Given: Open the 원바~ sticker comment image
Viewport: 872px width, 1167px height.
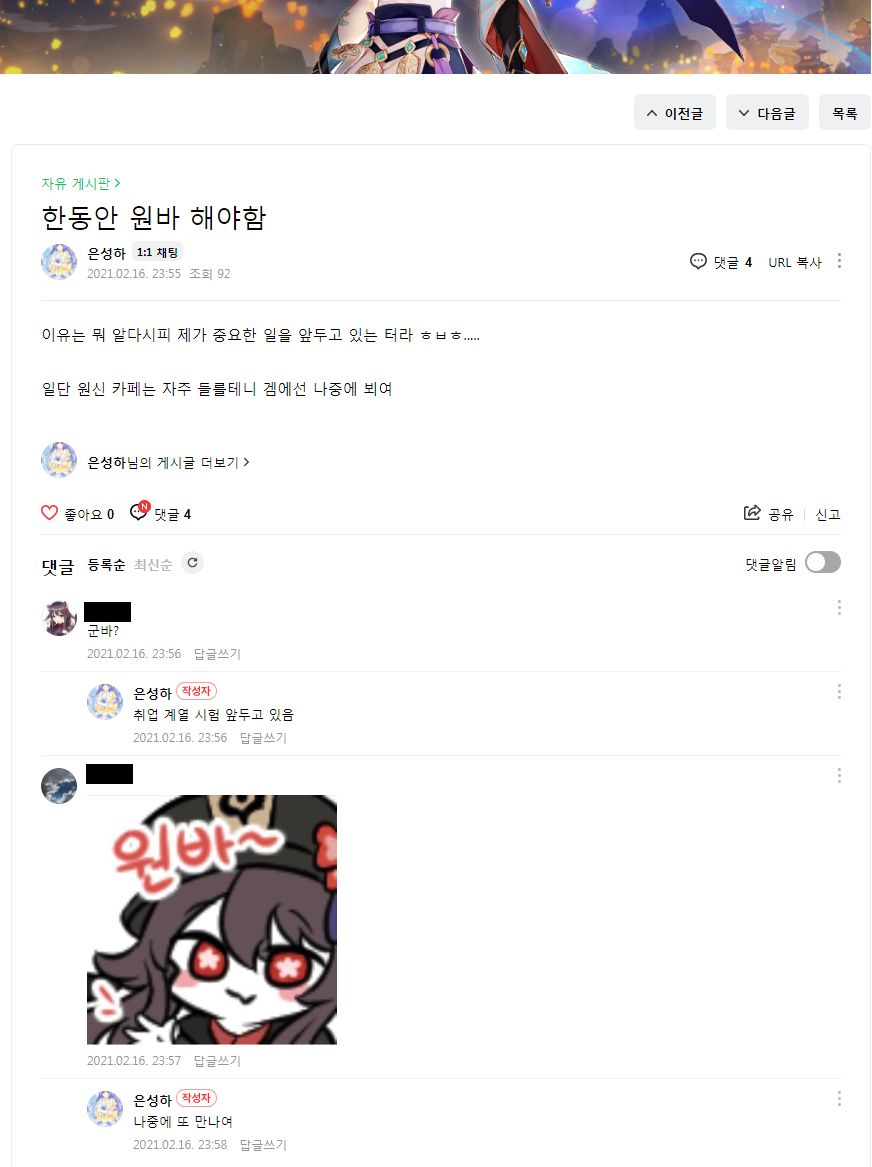Looking at the screenshot, I should (212, 919).
